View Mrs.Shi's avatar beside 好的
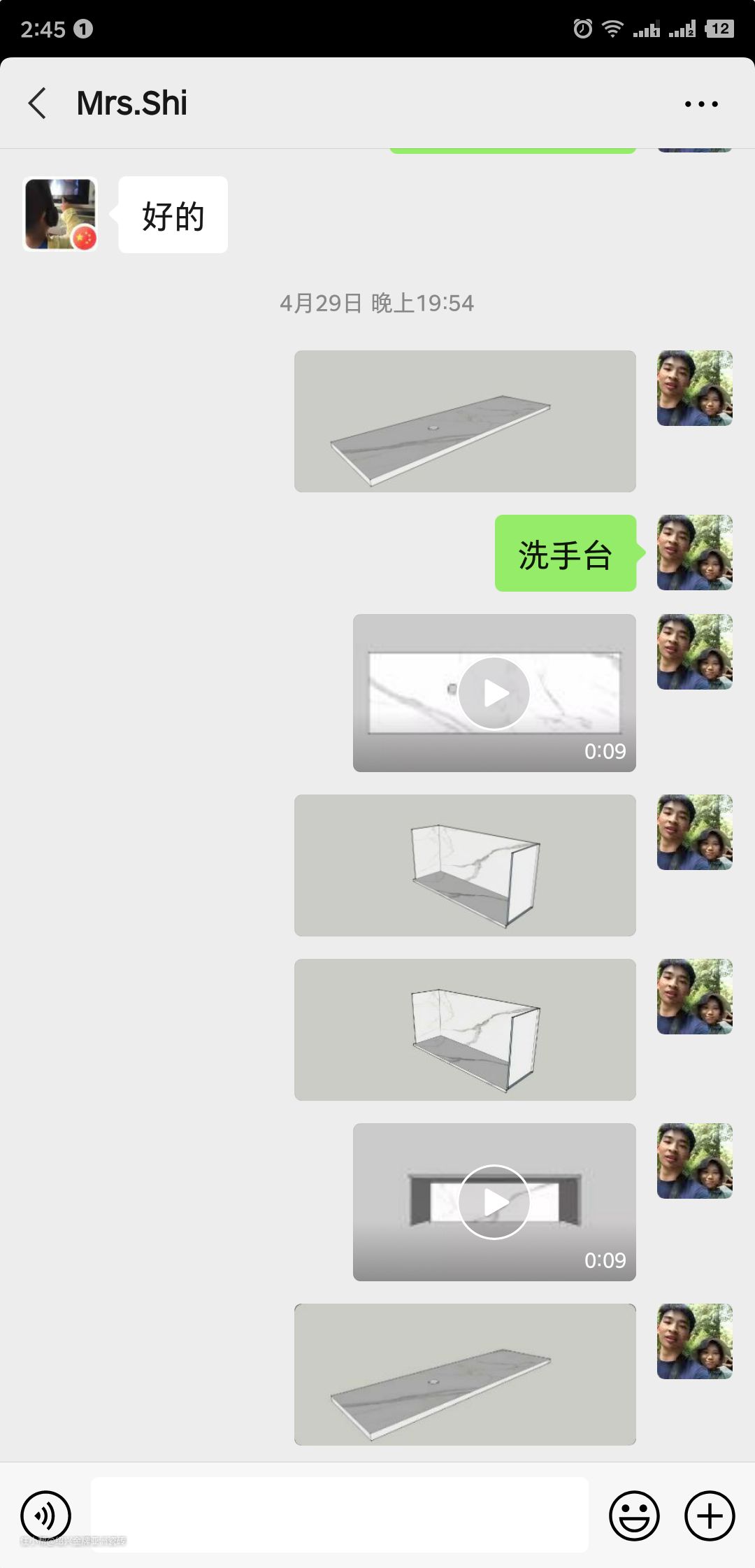 [x=60, y=214]
